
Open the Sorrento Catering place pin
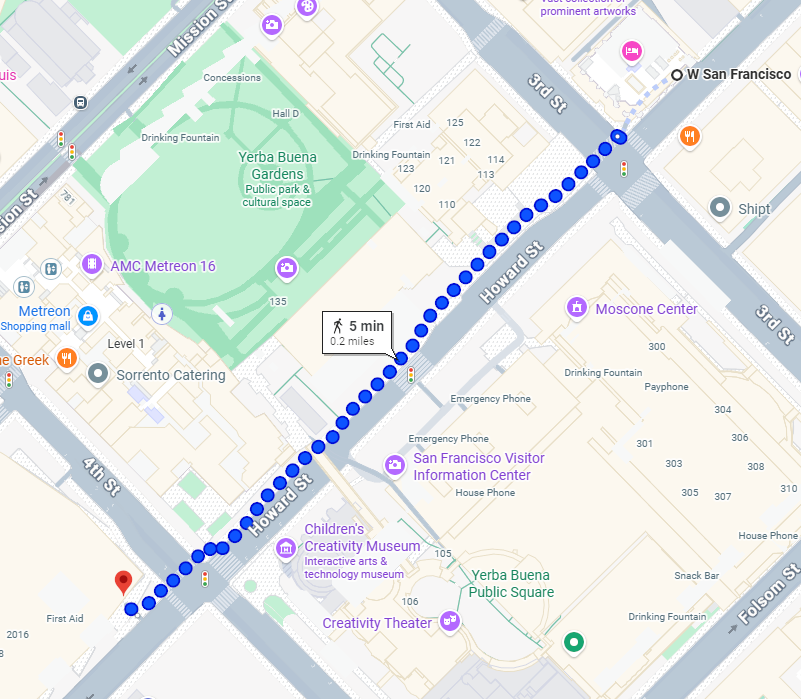97,375
